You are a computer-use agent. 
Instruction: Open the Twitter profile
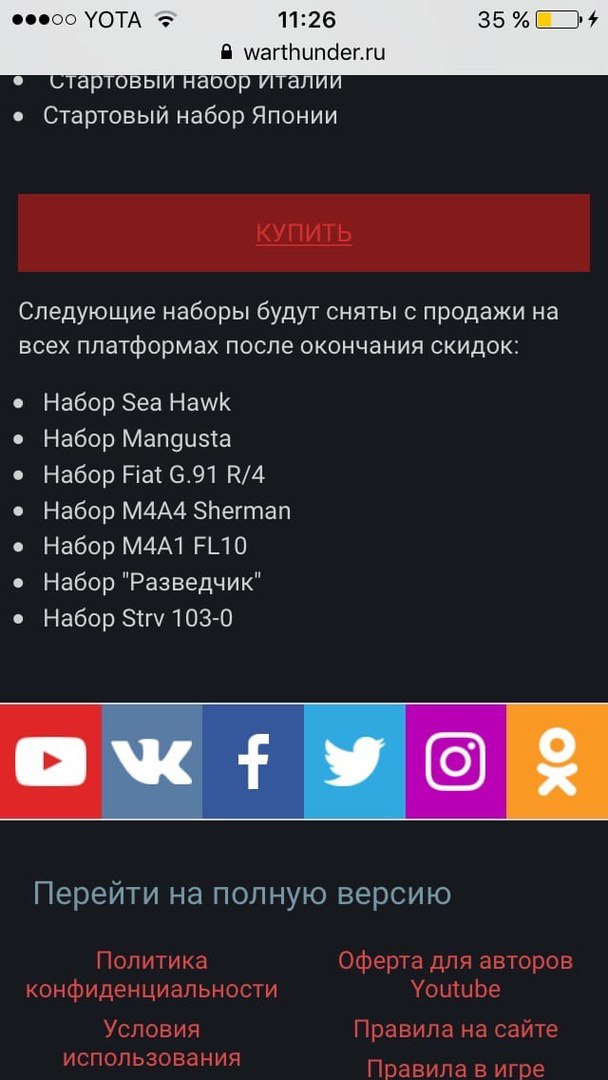[x=354, y=762]
